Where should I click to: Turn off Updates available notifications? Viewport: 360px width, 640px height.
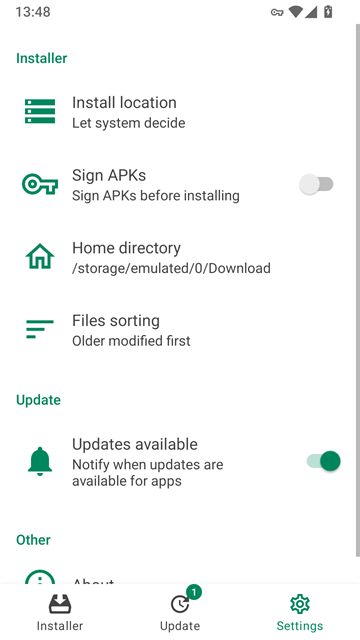pyautogui.click(x=324, y=461)
